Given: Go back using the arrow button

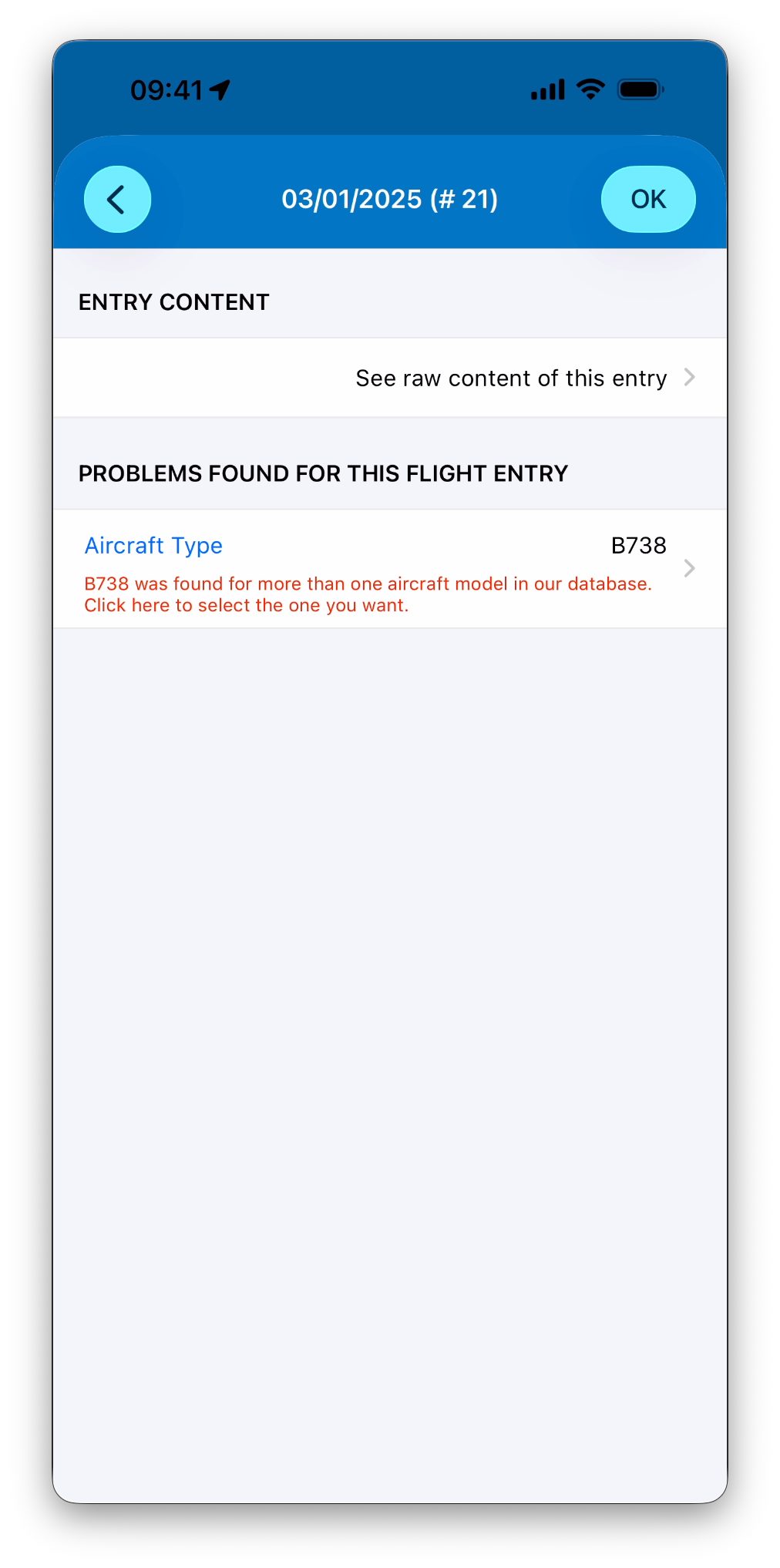Looking at the screenshot, I should [117, 199].
